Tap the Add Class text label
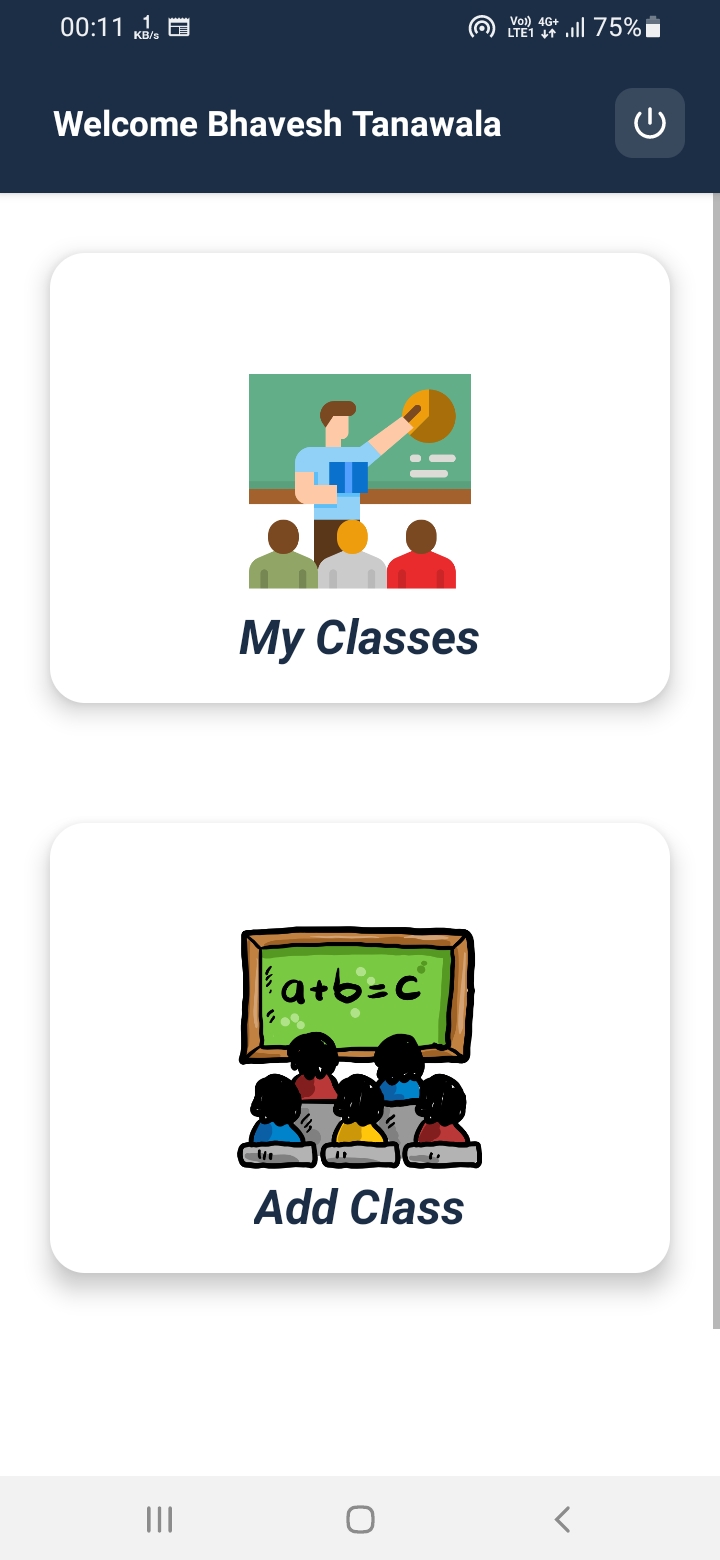Screen dimensions: 720x1560 pyautogui.click(x=358, y=1209)
